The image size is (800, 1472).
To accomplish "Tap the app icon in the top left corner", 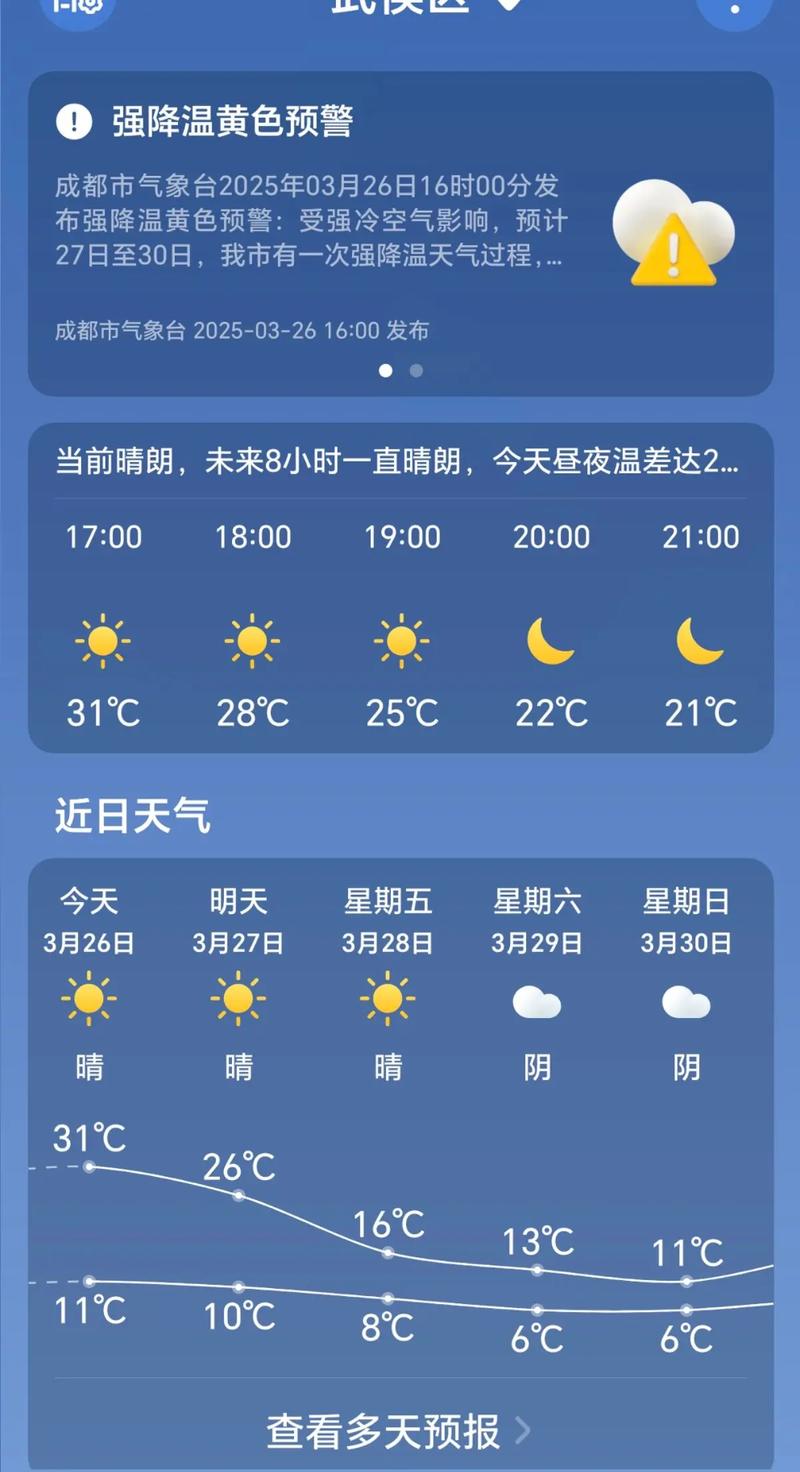I will (78, 12).
